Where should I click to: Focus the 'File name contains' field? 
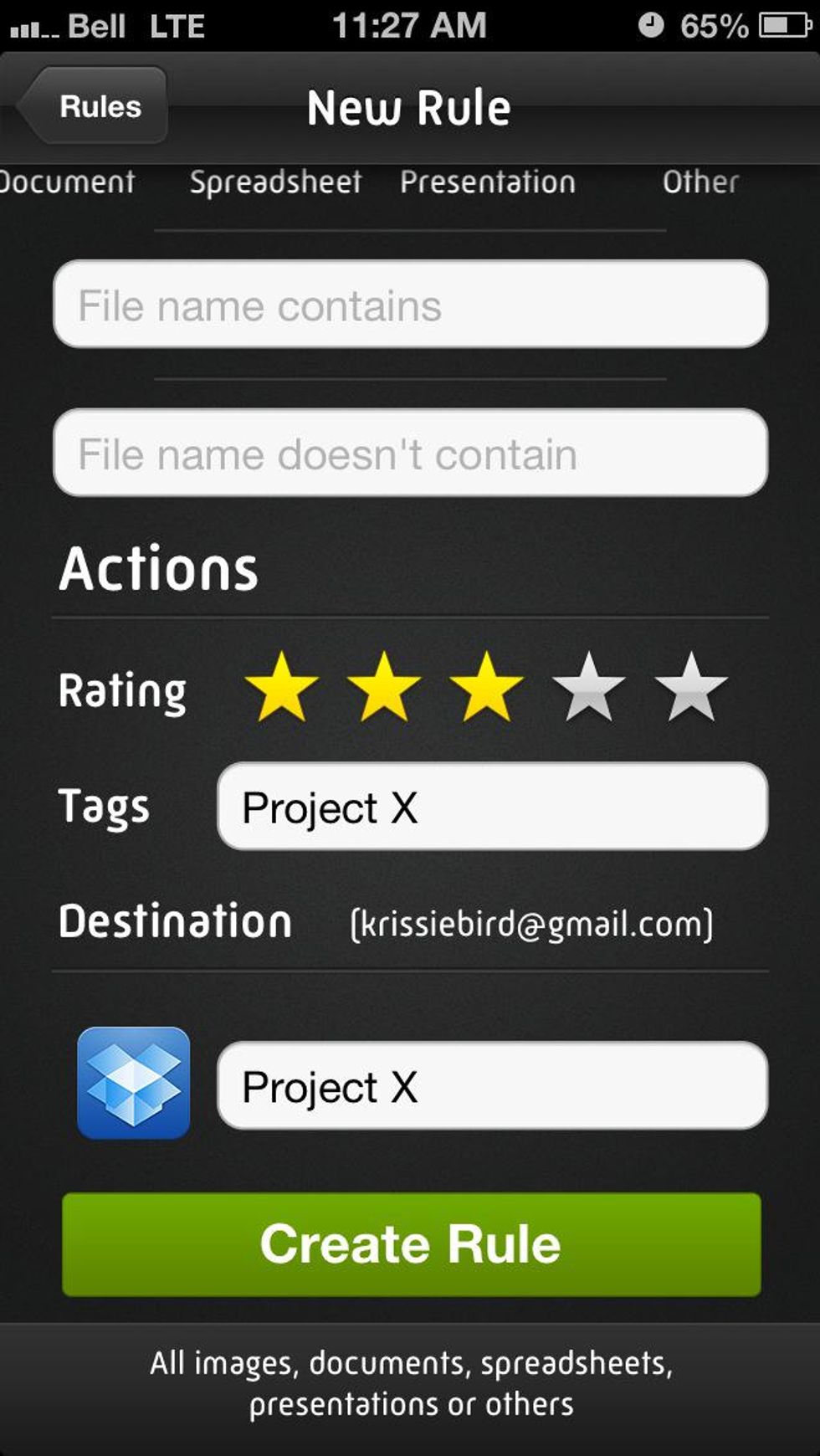point(410,305)
